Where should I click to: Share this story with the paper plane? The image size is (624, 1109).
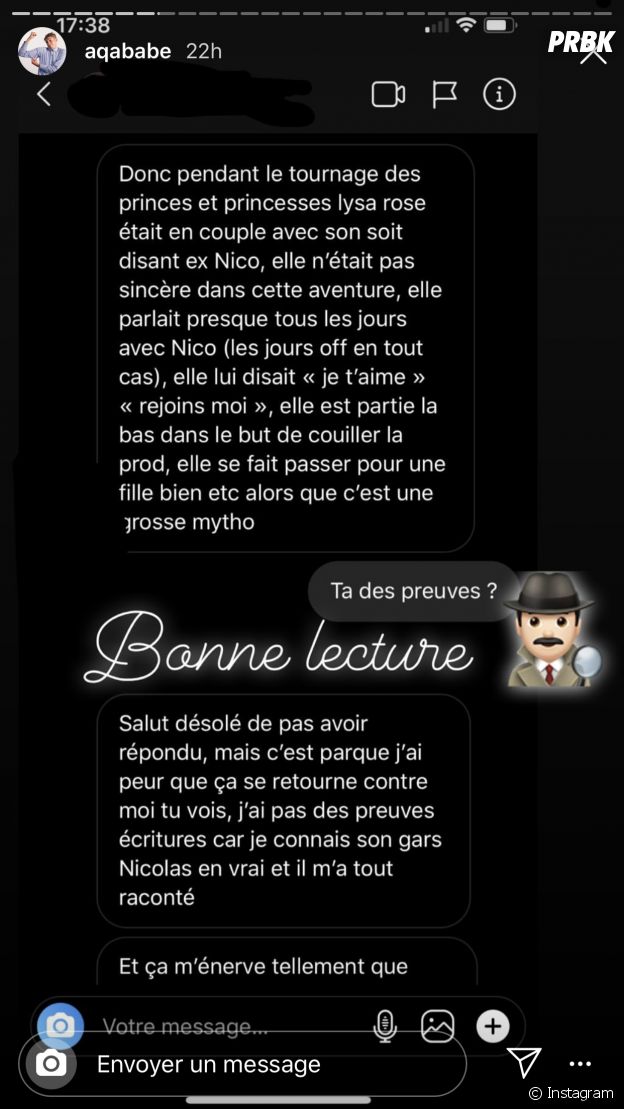pyautogui.click(x=524, y=1062)
